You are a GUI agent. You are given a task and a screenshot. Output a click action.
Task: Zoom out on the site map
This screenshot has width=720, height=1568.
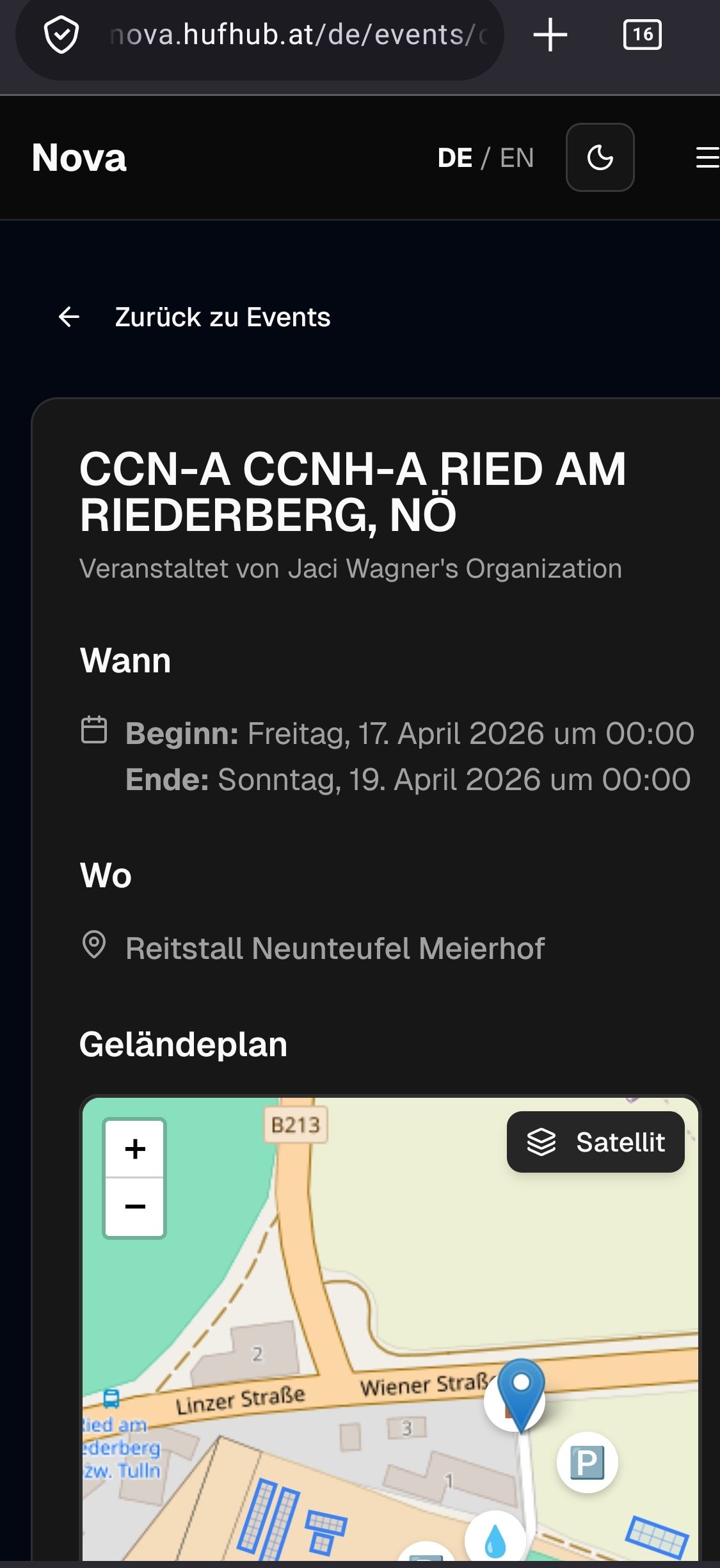[135, 1207]
